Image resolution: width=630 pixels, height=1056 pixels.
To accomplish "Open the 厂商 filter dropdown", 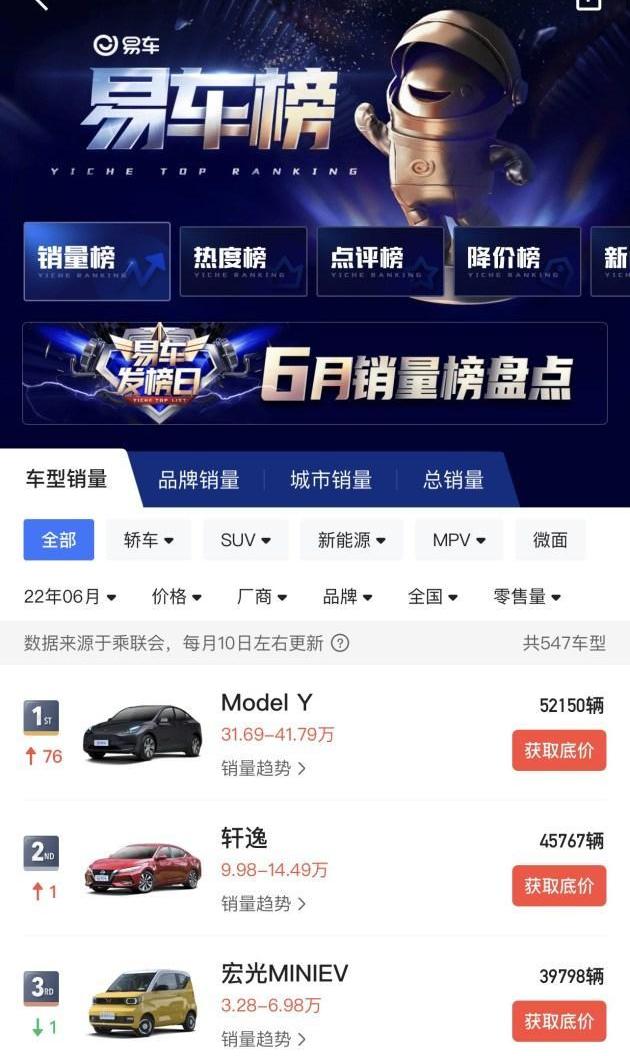I will (x=262, y=597).
